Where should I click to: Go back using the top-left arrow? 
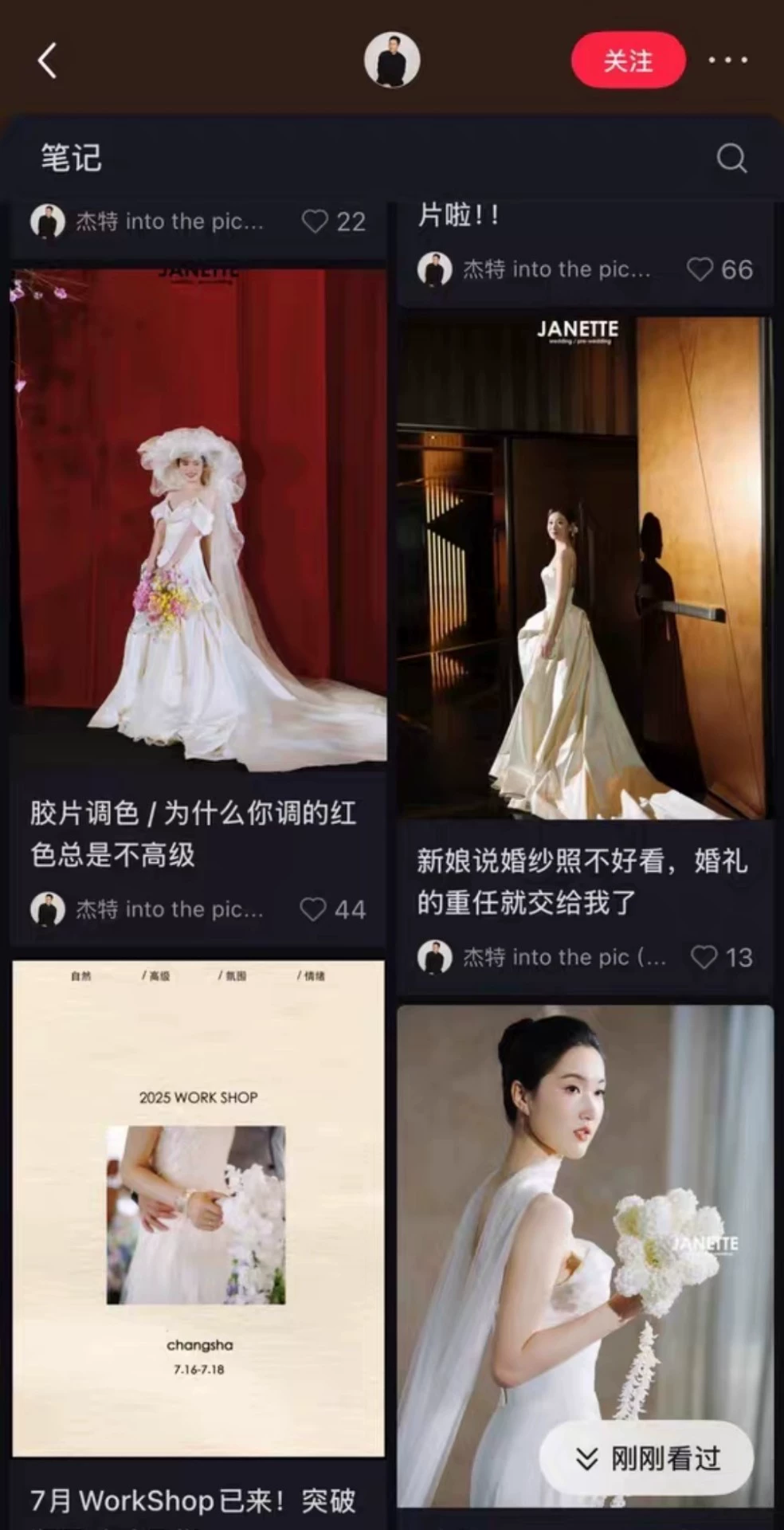(x=48, y=61)
